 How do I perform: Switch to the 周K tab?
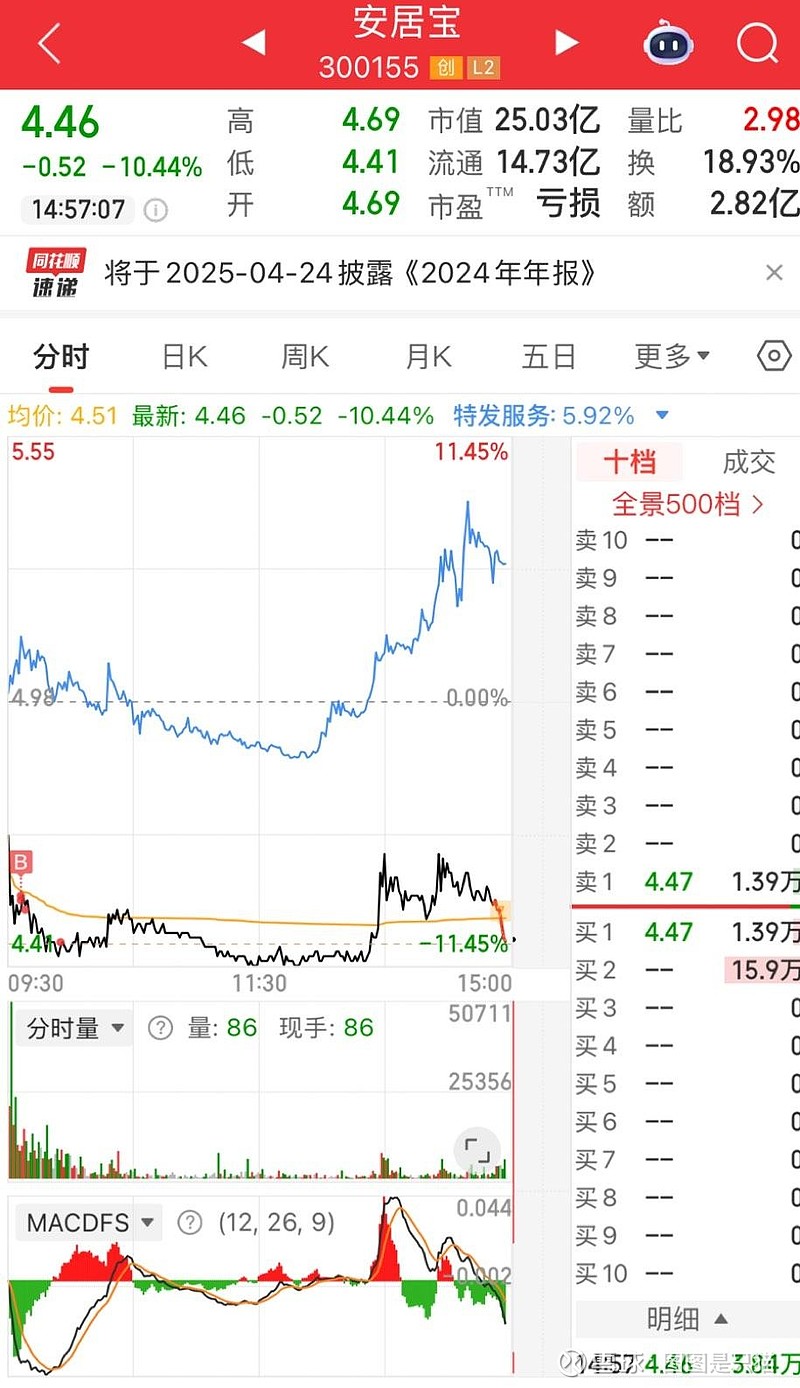click(x=305, y=356)
